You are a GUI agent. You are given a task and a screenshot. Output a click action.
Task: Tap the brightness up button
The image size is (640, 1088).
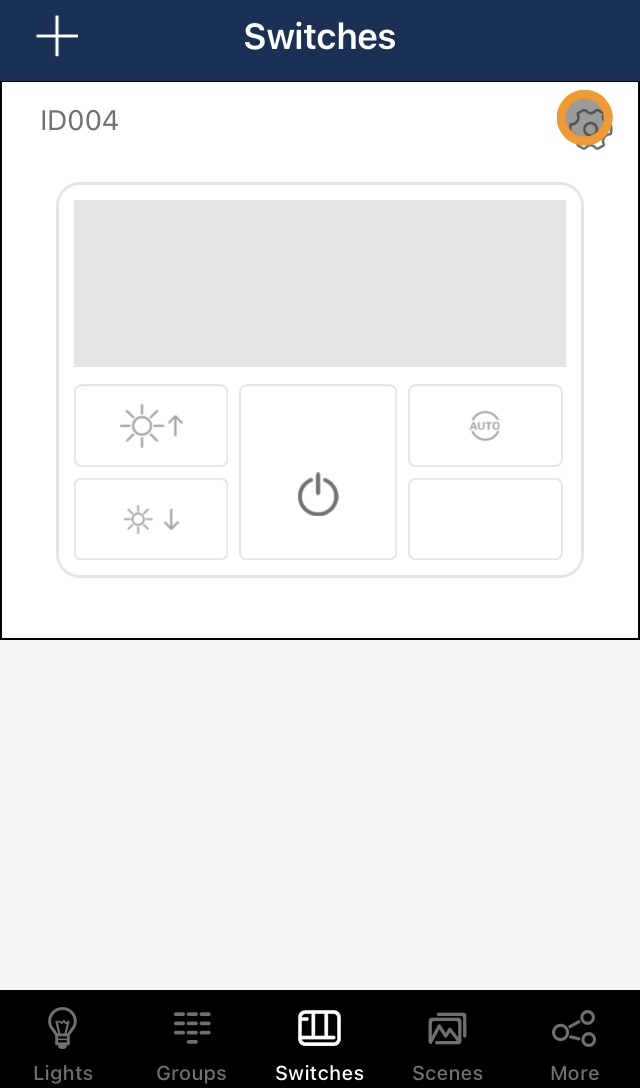click(151, 426)
